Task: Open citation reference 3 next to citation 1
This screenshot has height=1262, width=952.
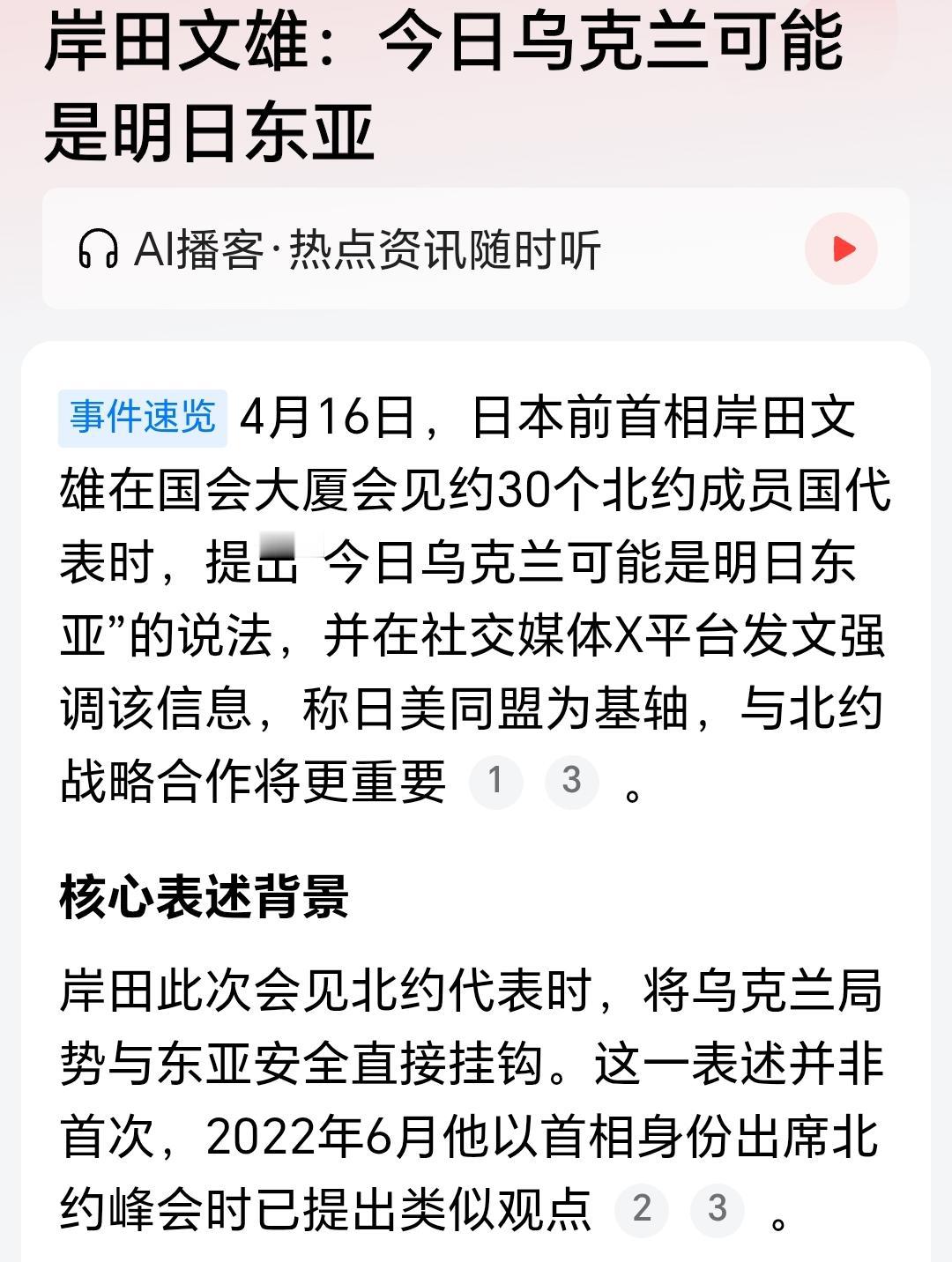Action: [x=571, y=779]
